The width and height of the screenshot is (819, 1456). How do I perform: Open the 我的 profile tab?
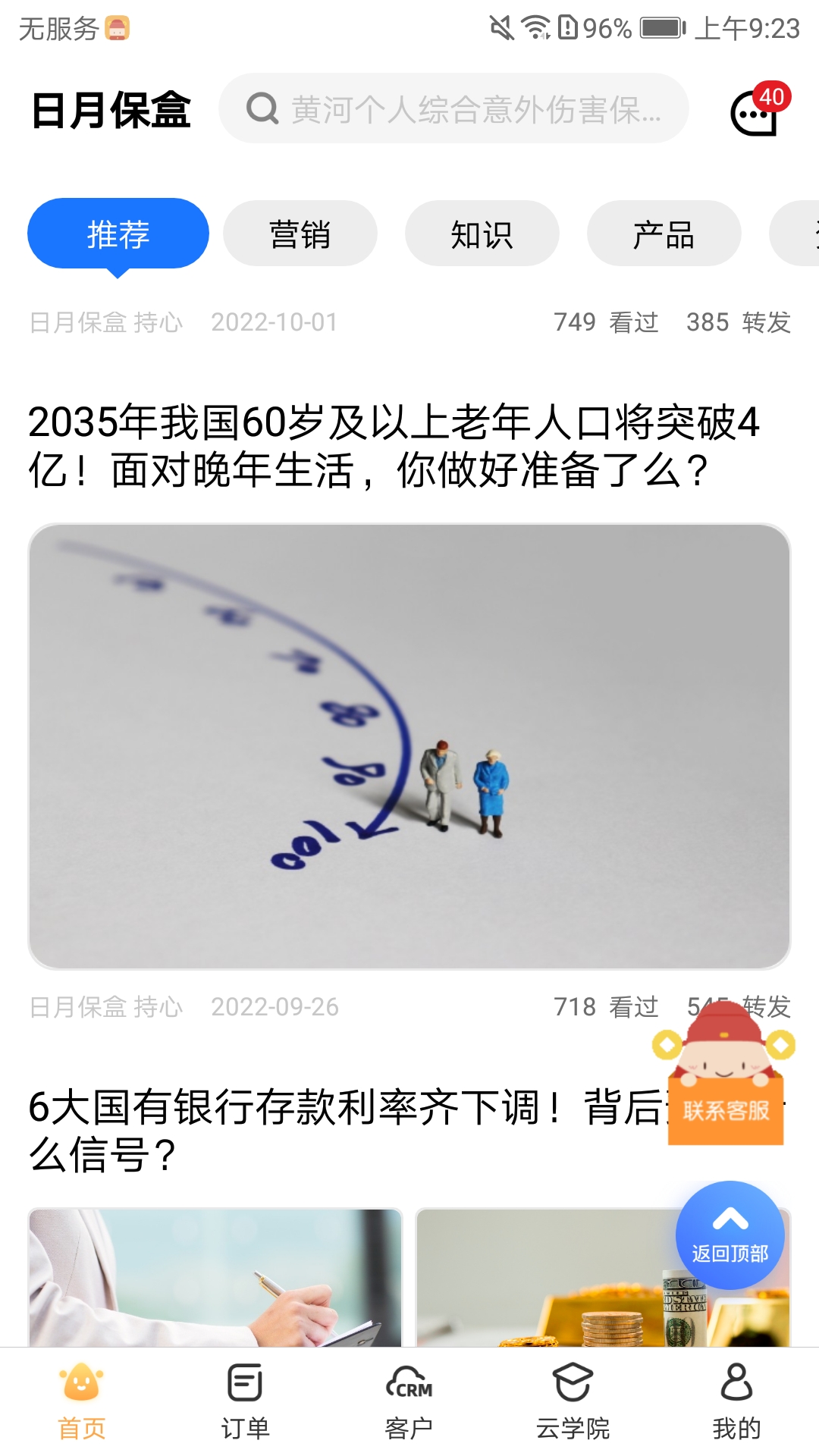tap(737, 1402)
